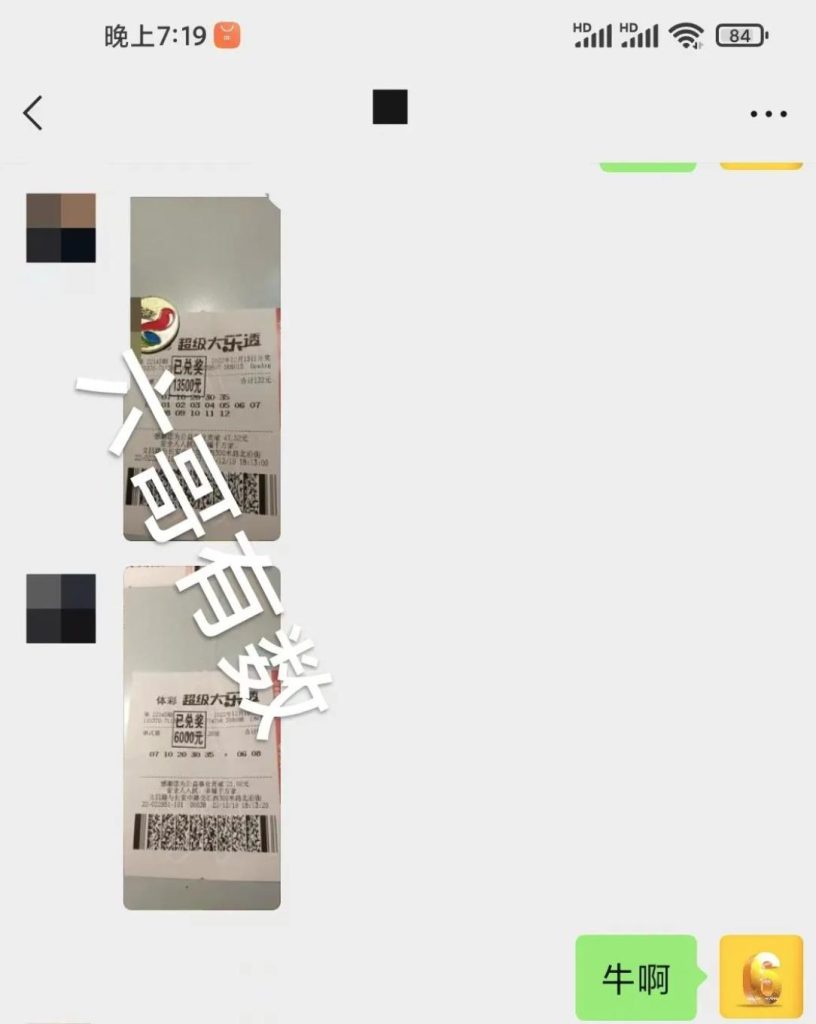This screenshot has height=1024, width=816.
Task: Open the three-dot chat options menu
Action: (x=768, y=114)
